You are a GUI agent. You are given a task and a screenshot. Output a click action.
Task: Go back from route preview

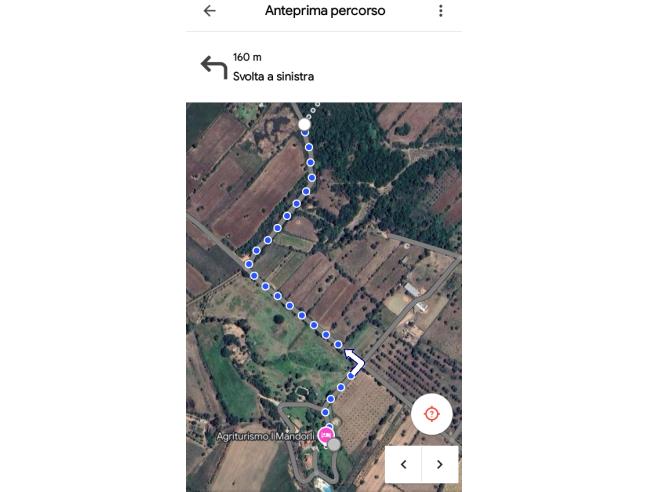[x=209, y=11]
